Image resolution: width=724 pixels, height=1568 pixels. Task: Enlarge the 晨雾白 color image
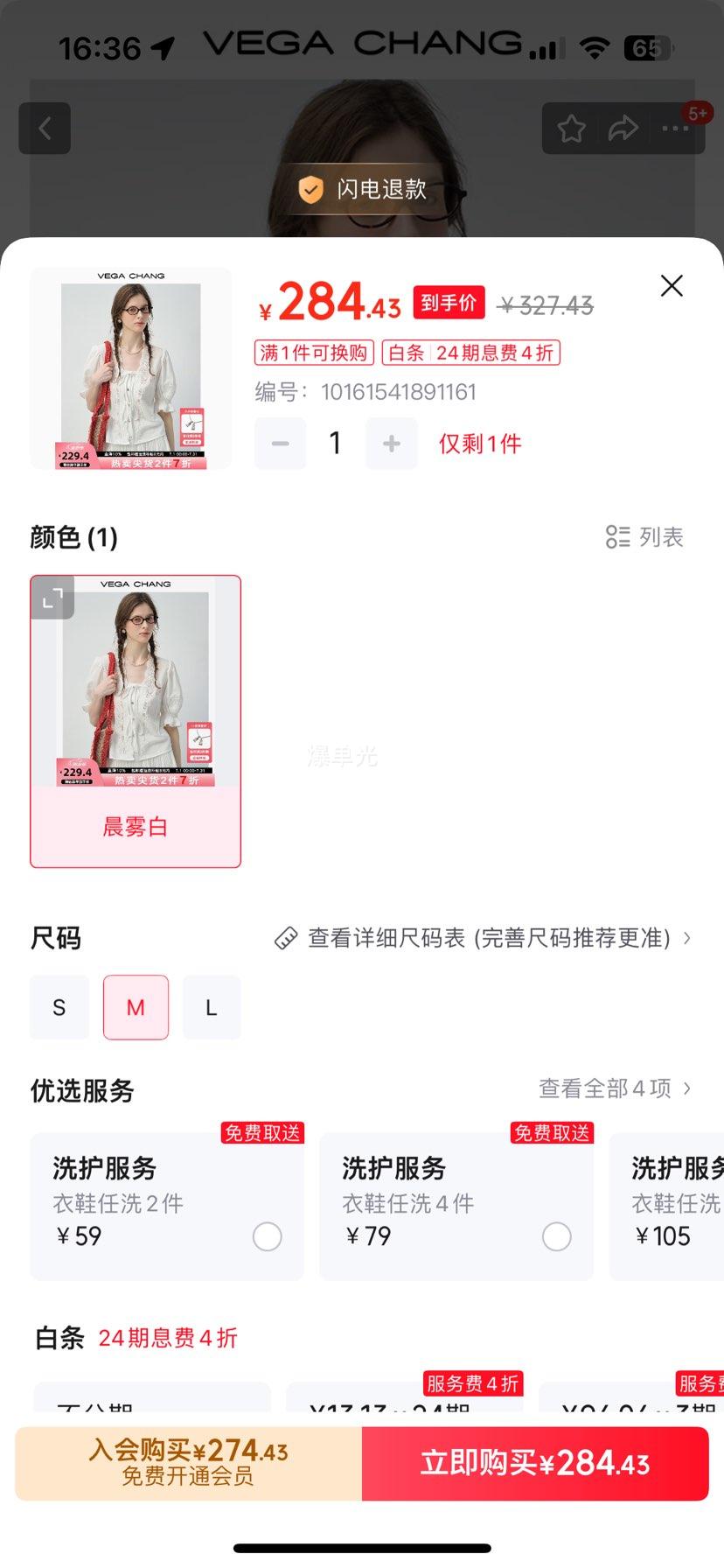[x=52, y=598]
